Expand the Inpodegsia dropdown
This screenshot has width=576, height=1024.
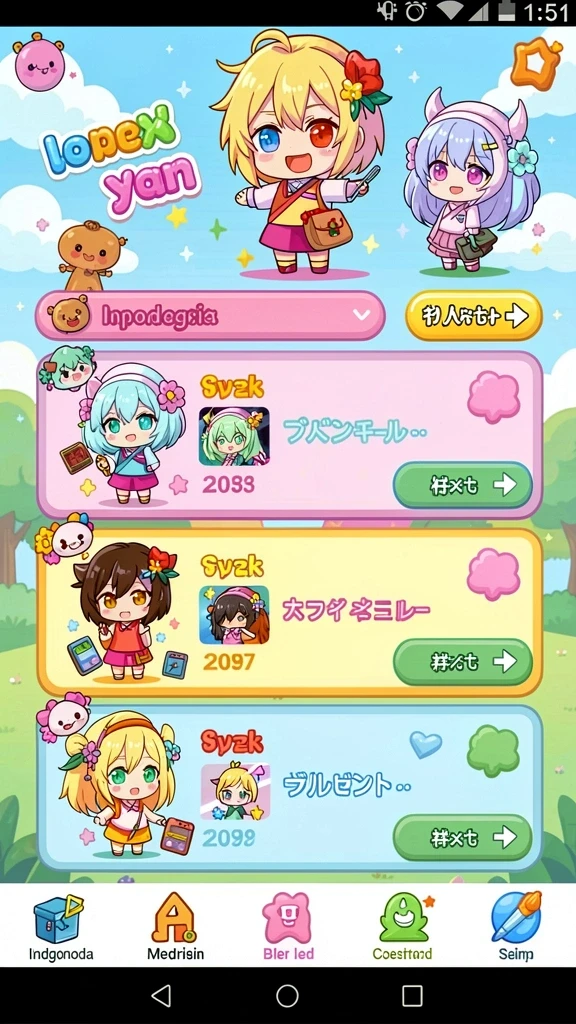[x=210, y=315]
